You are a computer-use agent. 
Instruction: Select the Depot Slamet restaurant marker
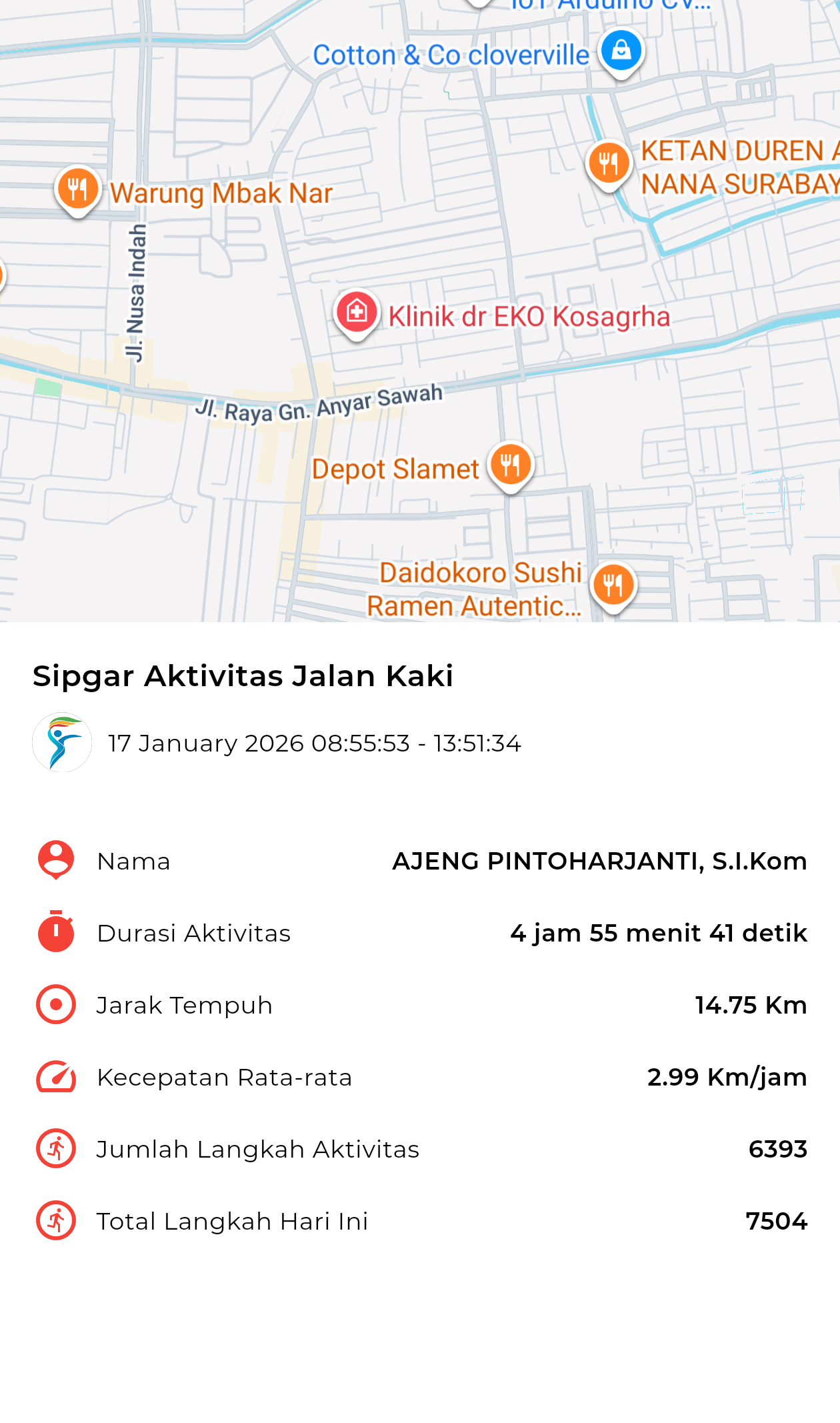[x=511, y=465]
